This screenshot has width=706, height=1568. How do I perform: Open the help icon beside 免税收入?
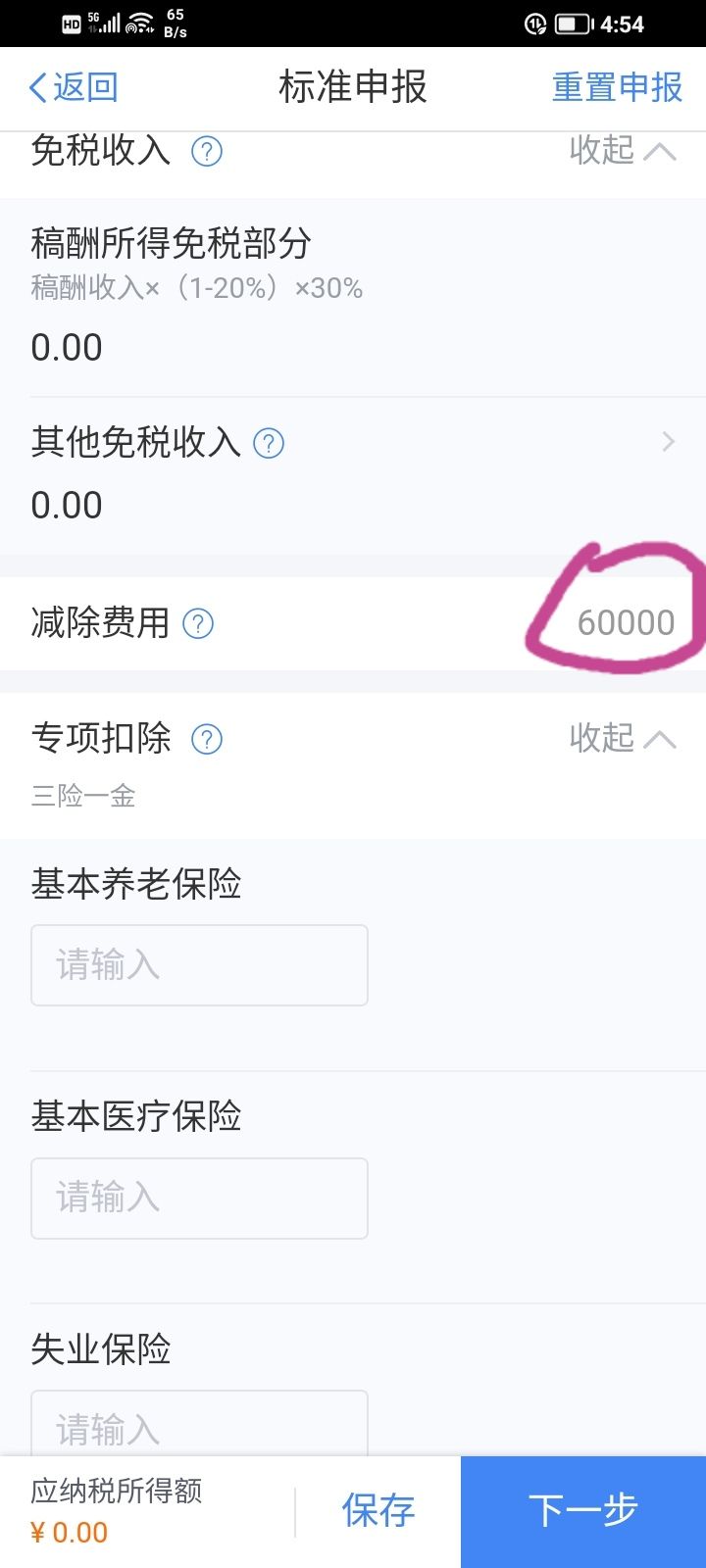(x=207, y=152)
